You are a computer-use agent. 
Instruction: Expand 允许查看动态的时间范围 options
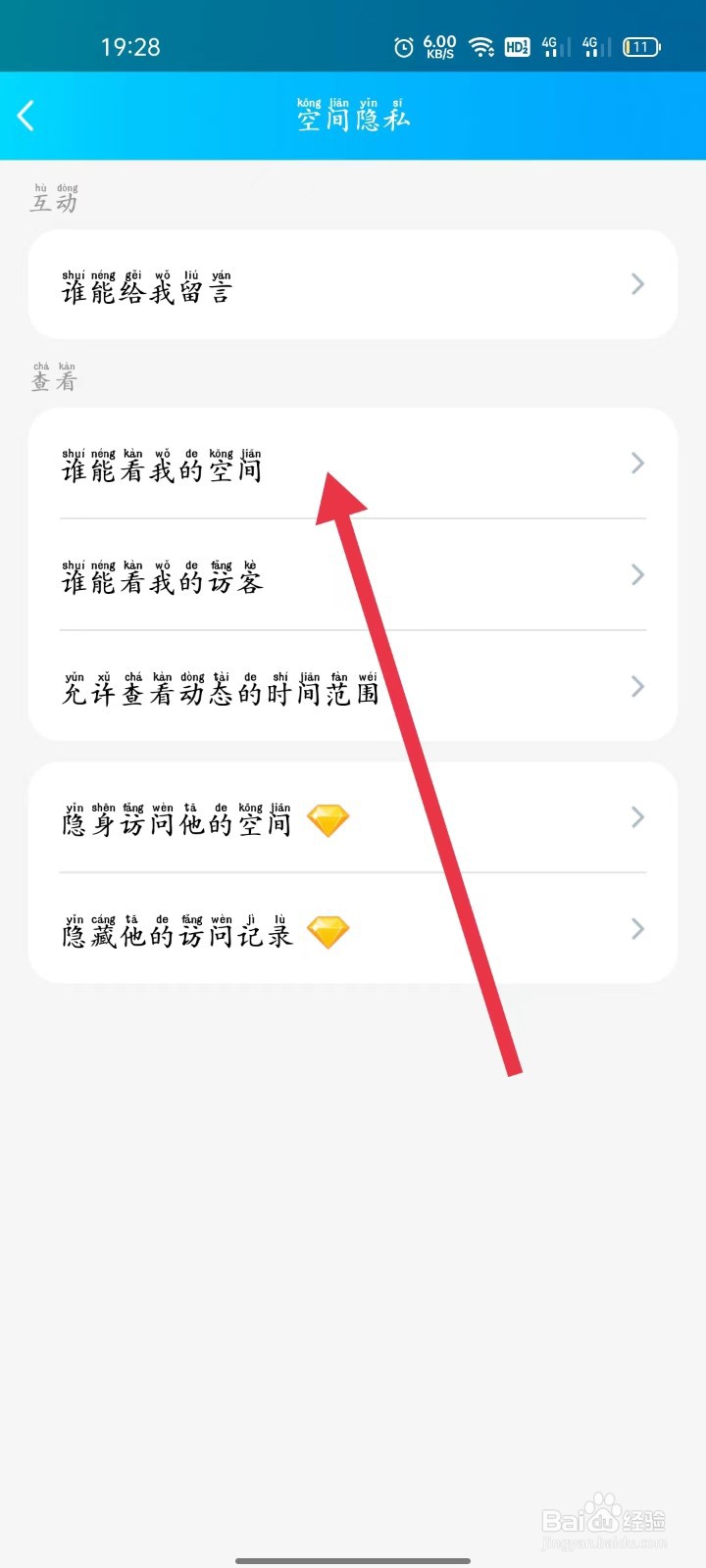pos(638,687)
